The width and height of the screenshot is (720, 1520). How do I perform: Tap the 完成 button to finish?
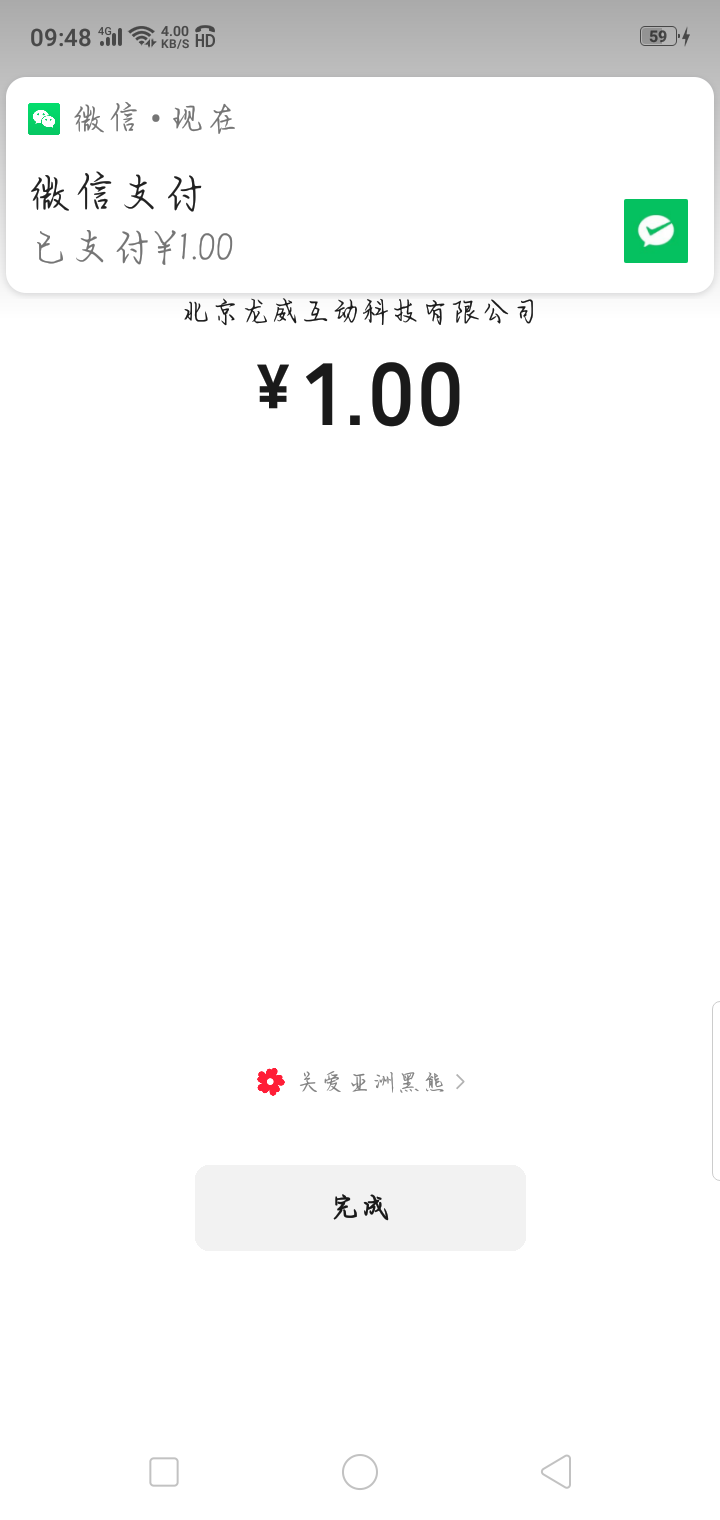(360, 1207)
